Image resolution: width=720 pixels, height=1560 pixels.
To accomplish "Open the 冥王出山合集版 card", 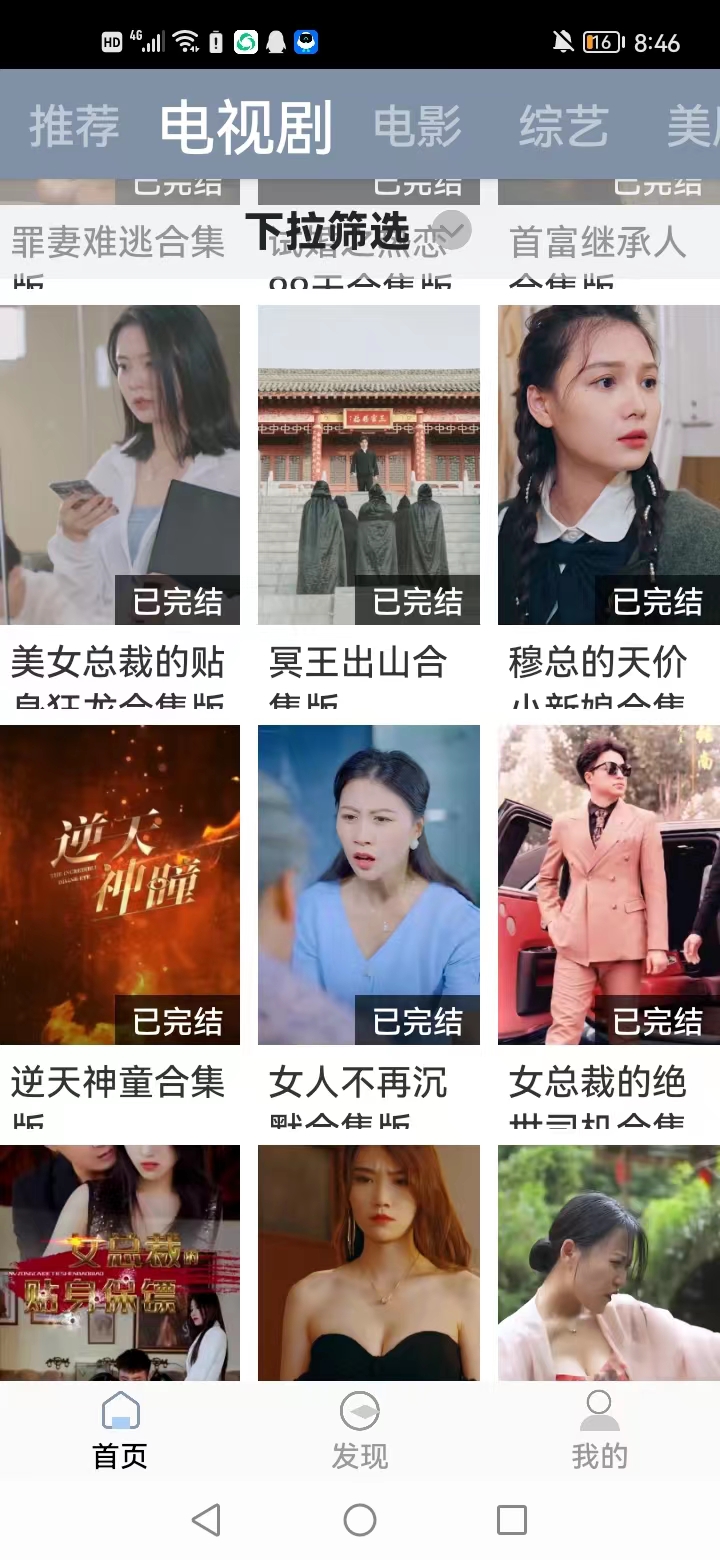I will pyautogui.click(x=369, y=465).
